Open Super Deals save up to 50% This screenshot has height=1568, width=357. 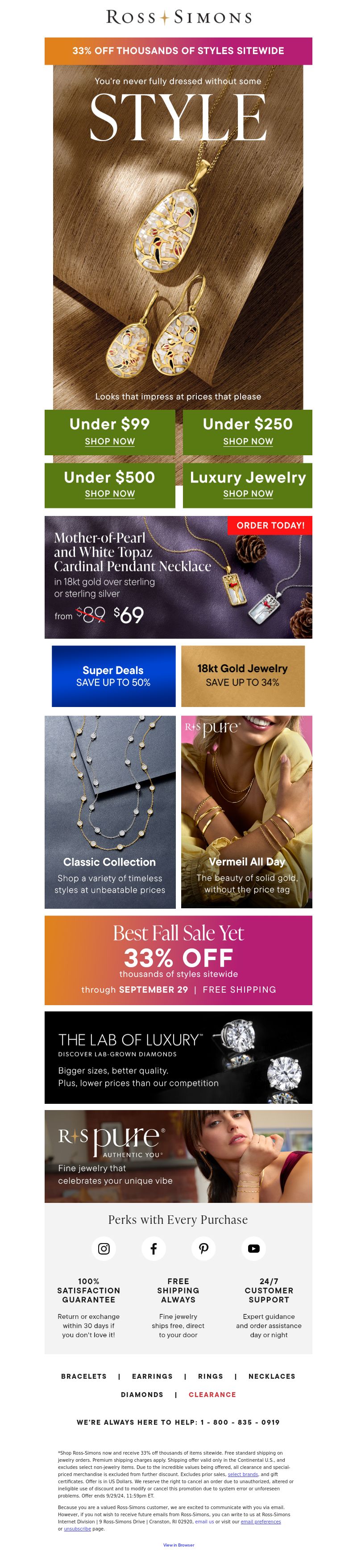point(113,676)
